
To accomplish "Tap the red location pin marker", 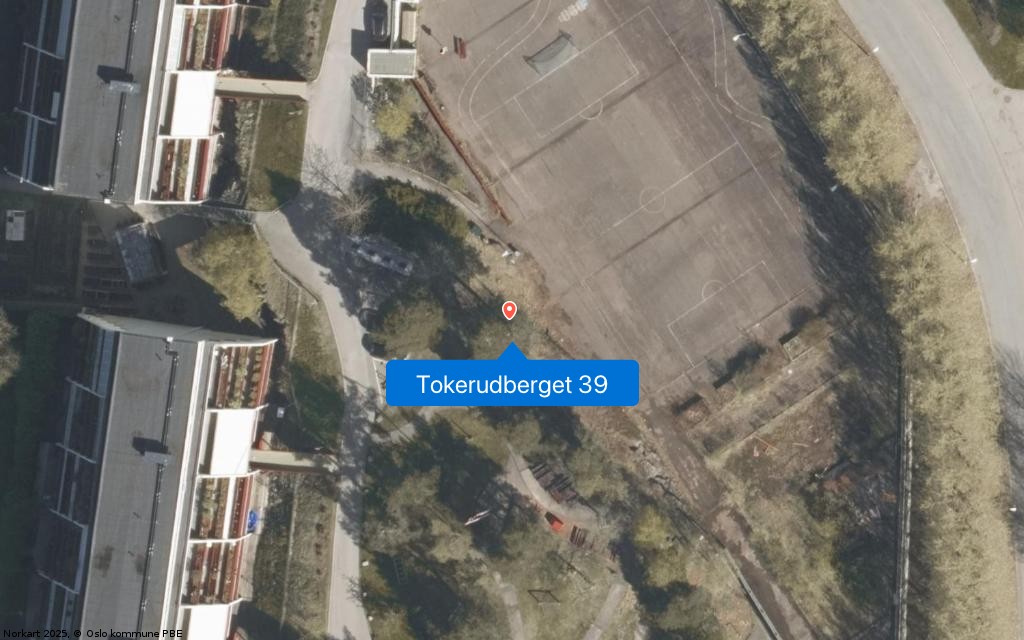I will point(509,310).
